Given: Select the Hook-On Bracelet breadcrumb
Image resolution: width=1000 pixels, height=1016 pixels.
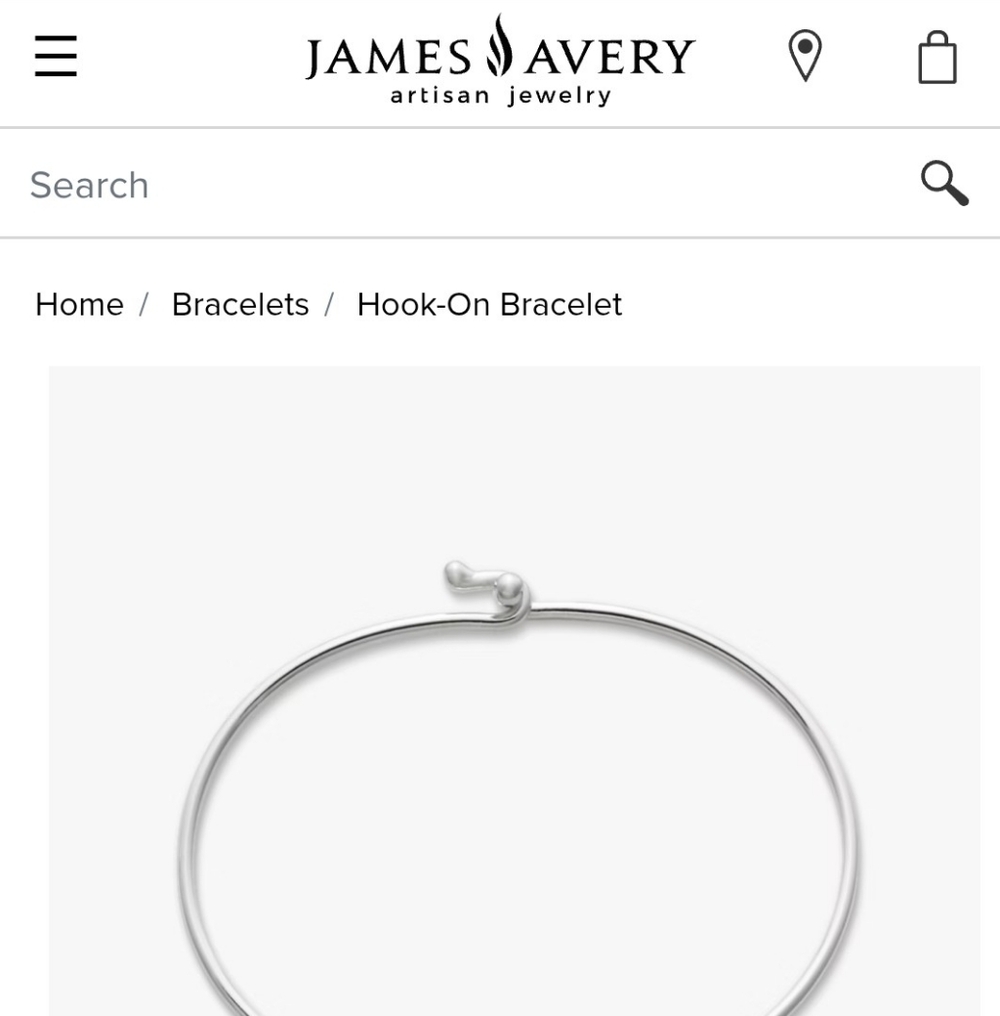Looking at the screenshot, I should (489, 304).
